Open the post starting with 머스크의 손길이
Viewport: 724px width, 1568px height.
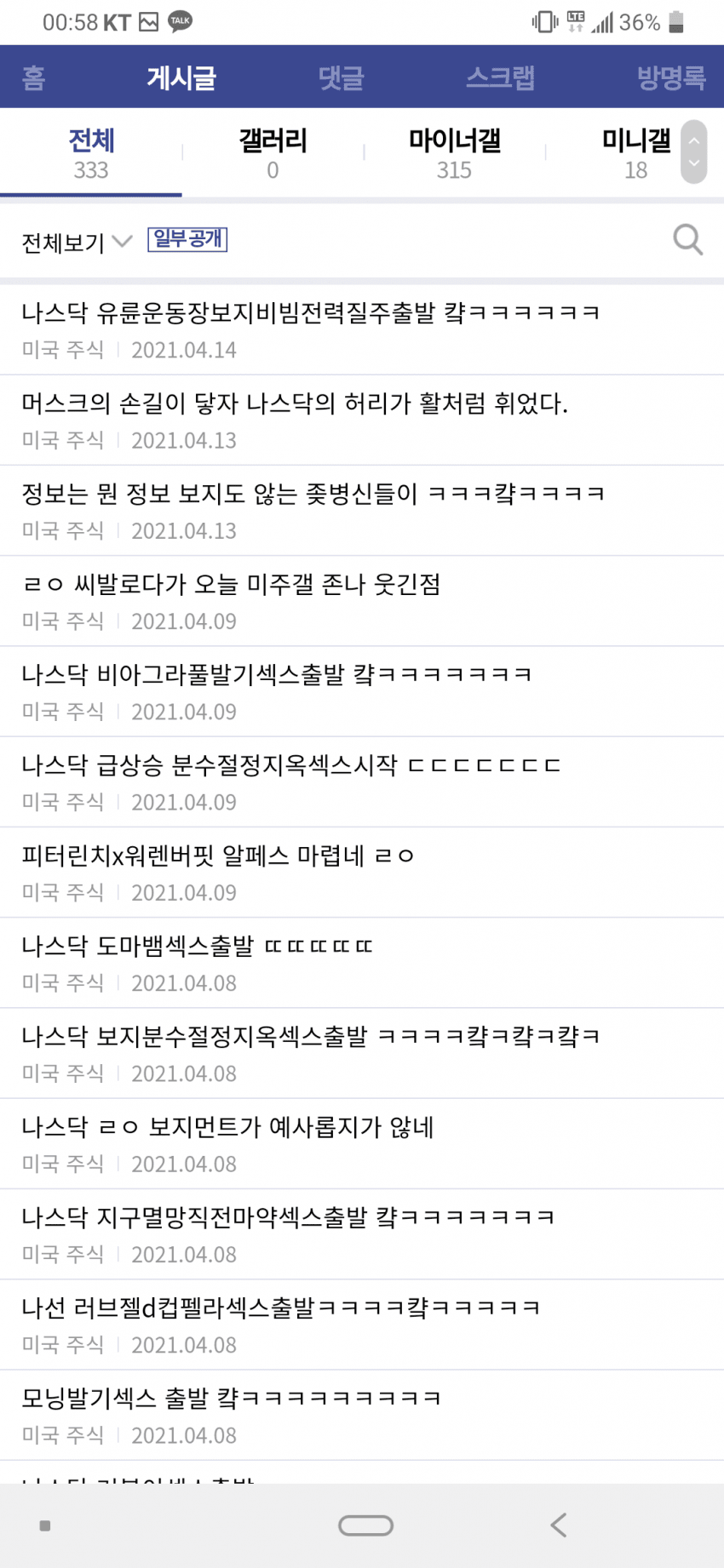click(295, 403)
